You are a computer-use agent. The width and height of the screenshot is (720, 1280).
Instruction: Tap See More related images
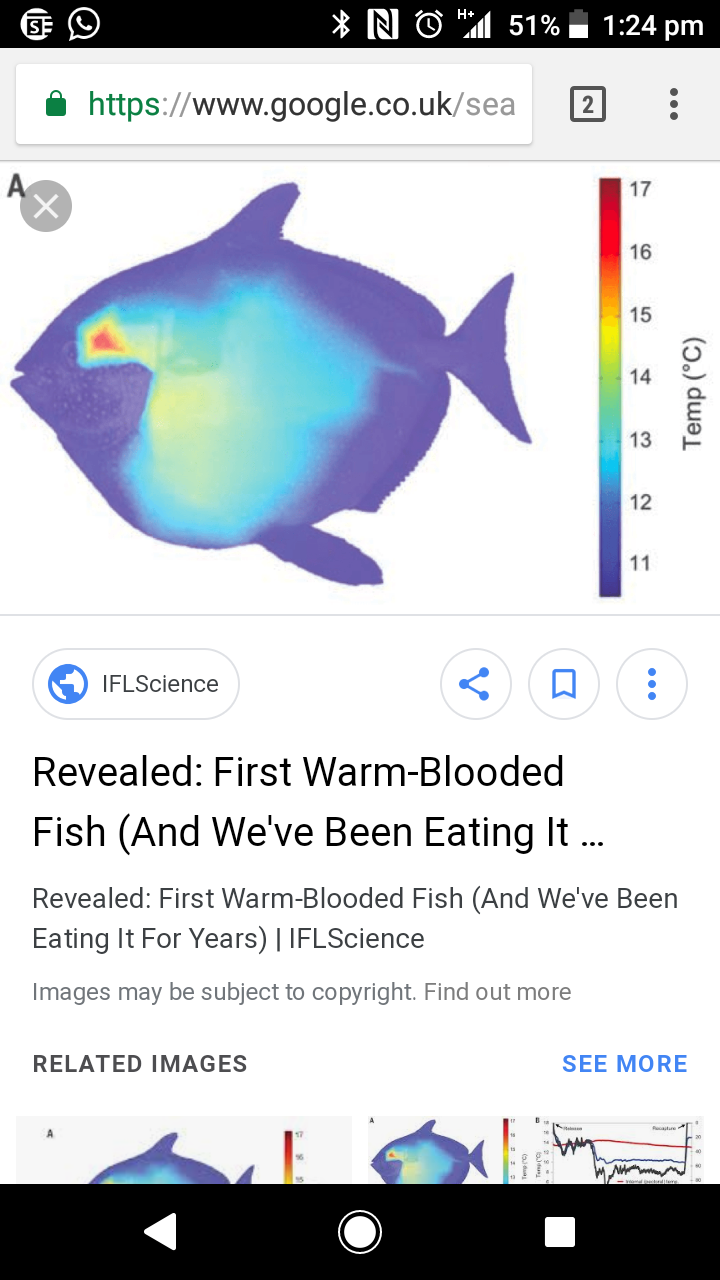tap(625, 1064)
